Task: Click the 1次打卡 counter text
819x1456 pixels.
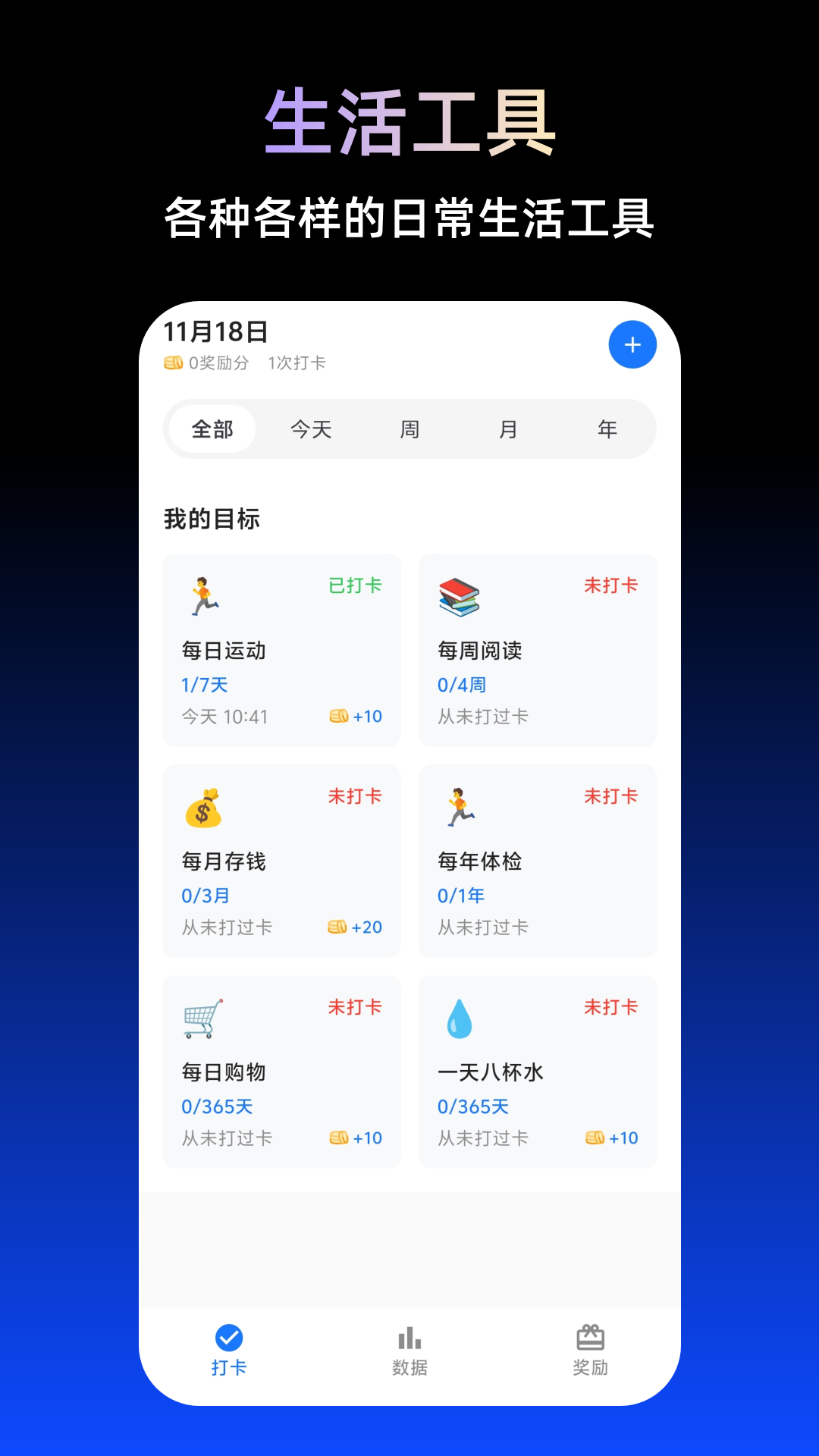Action: click(297, 363)
